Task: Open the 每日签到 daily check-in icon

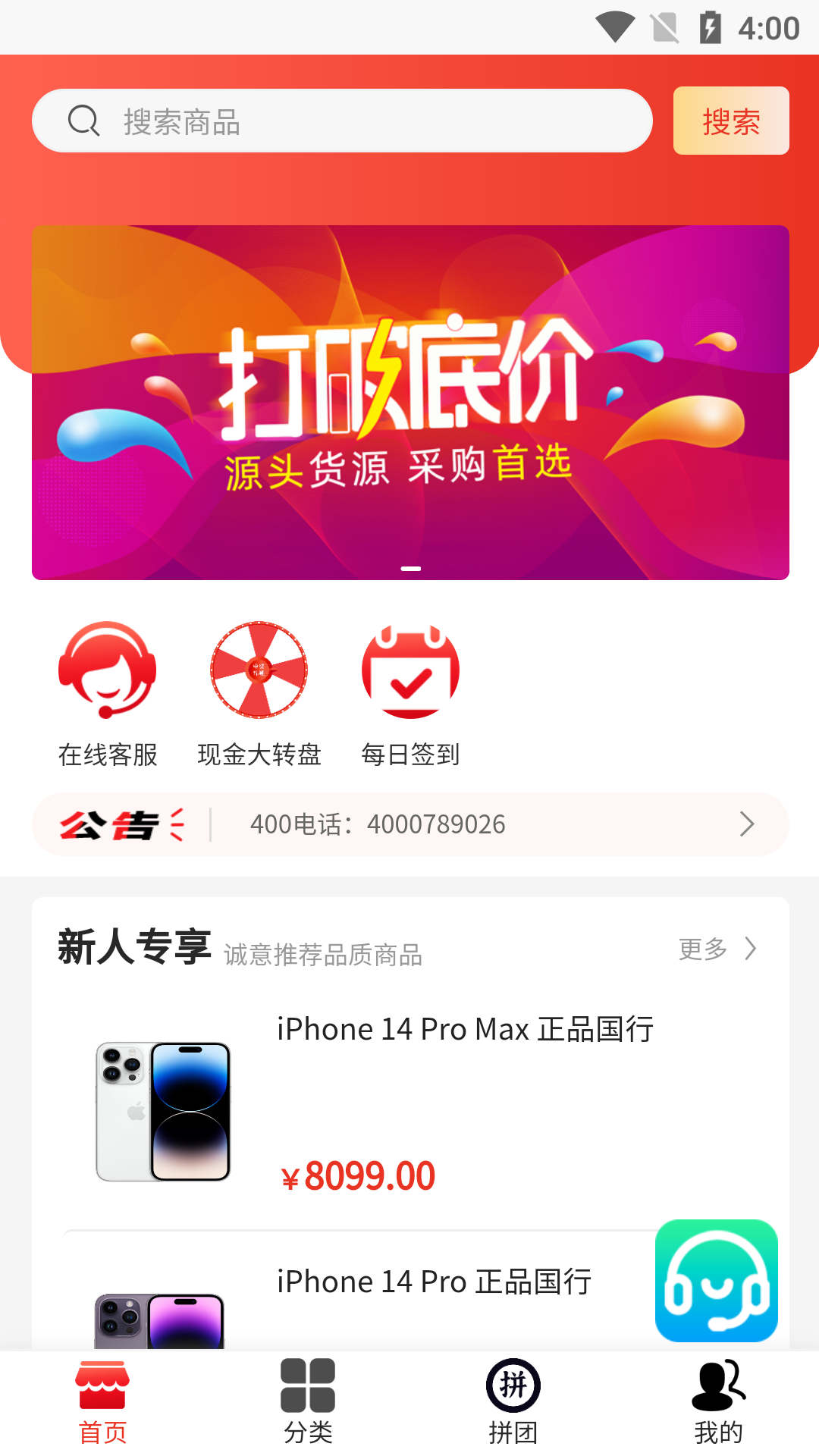Action: click(x=409, y=670)
